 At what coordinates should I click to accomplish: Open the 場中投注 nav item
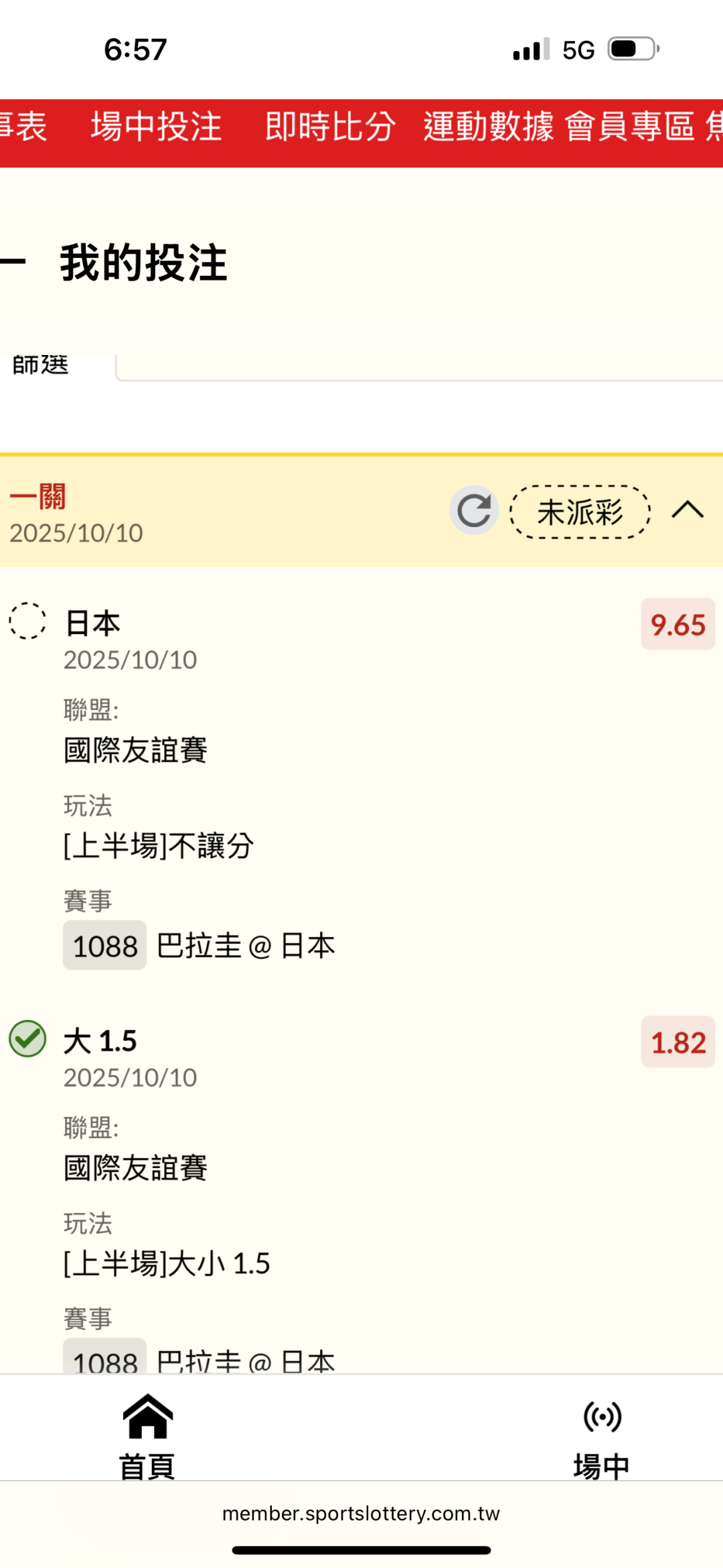pyautogui.click(x=156, y=127)
